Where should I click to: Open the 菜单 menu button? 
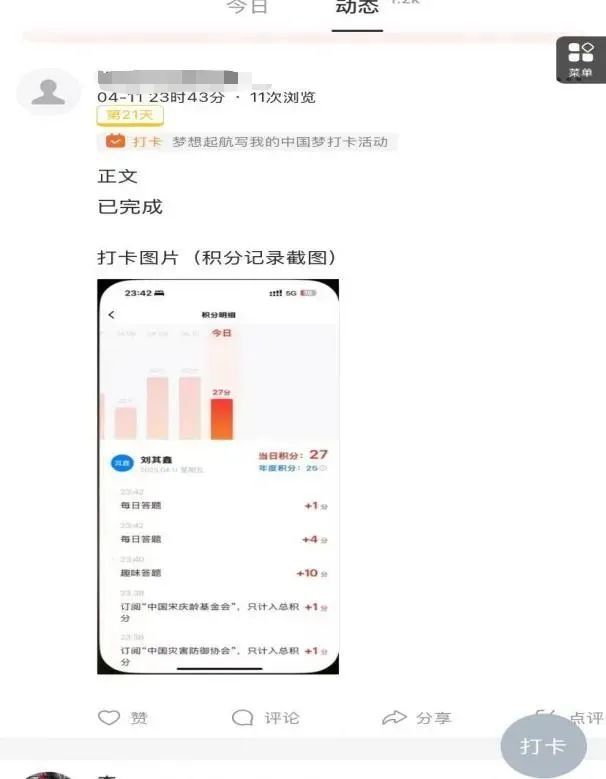tap(580, 60)
